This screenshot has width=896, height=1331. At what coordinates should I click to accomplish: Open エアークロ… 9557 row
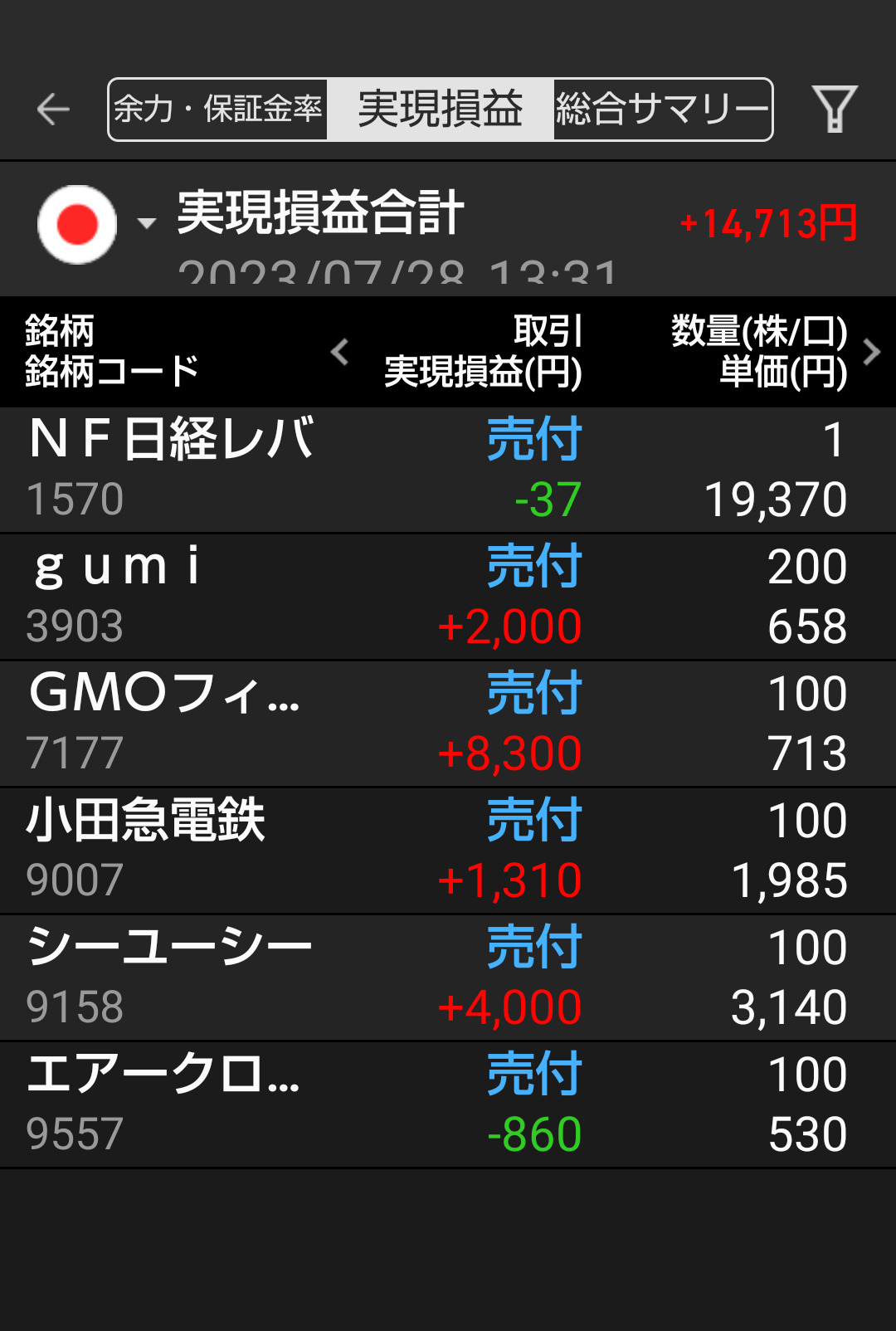point(448,1104)
